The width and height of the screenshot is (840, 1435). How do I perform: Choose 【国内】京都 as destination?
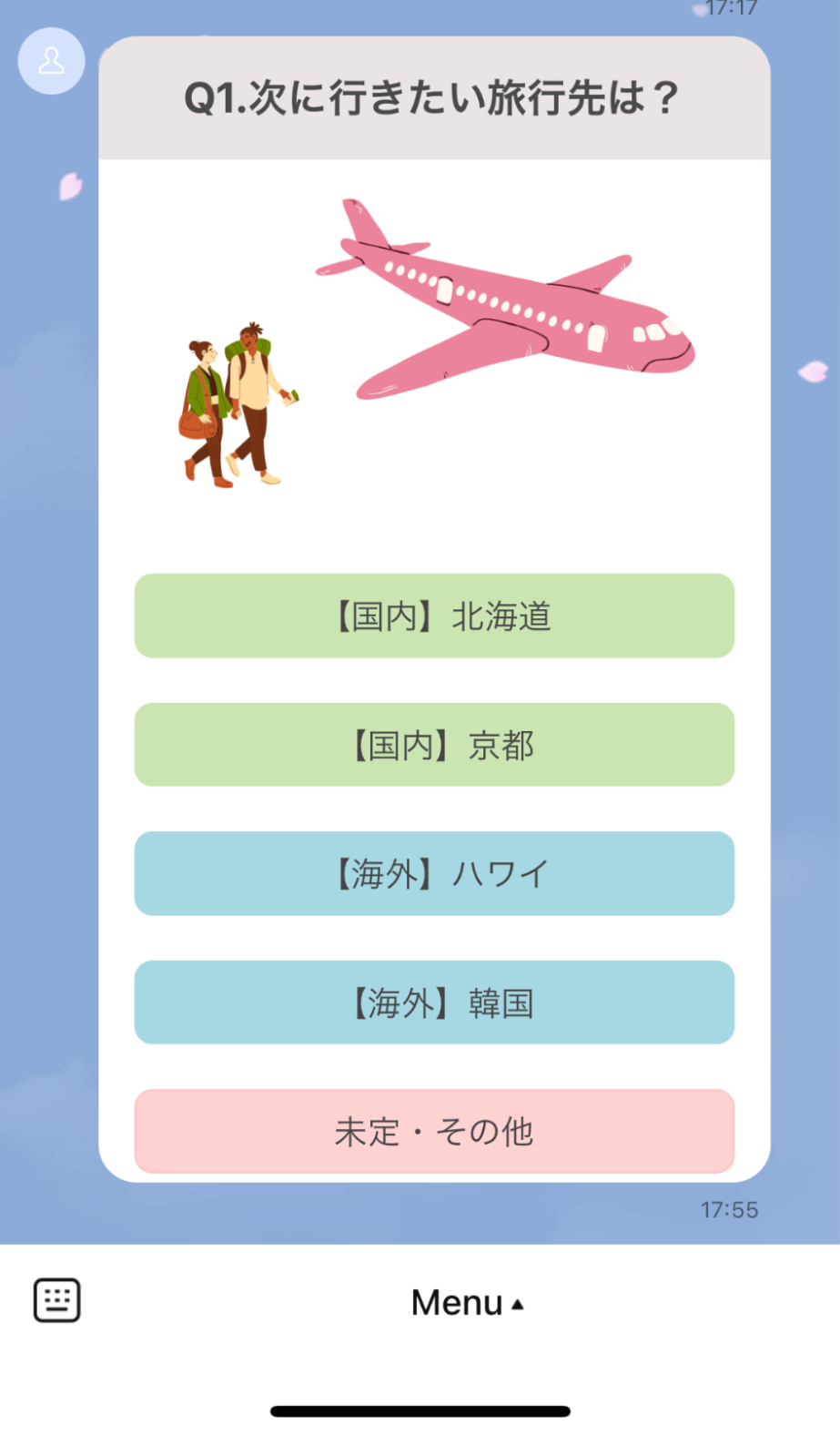pyautogui.click(x=434, y=745)
